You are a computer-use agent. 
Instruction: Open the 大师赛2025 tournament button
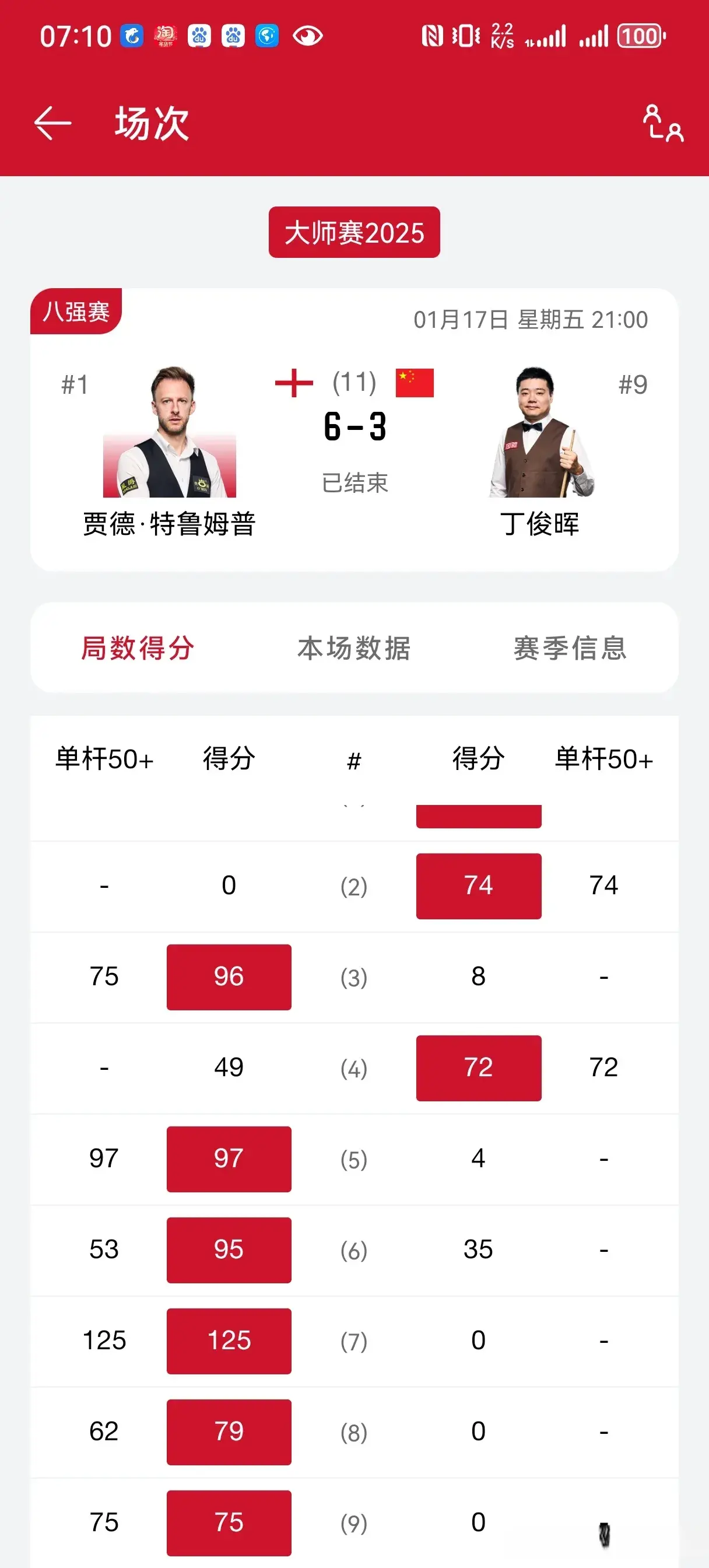(354, 233)
